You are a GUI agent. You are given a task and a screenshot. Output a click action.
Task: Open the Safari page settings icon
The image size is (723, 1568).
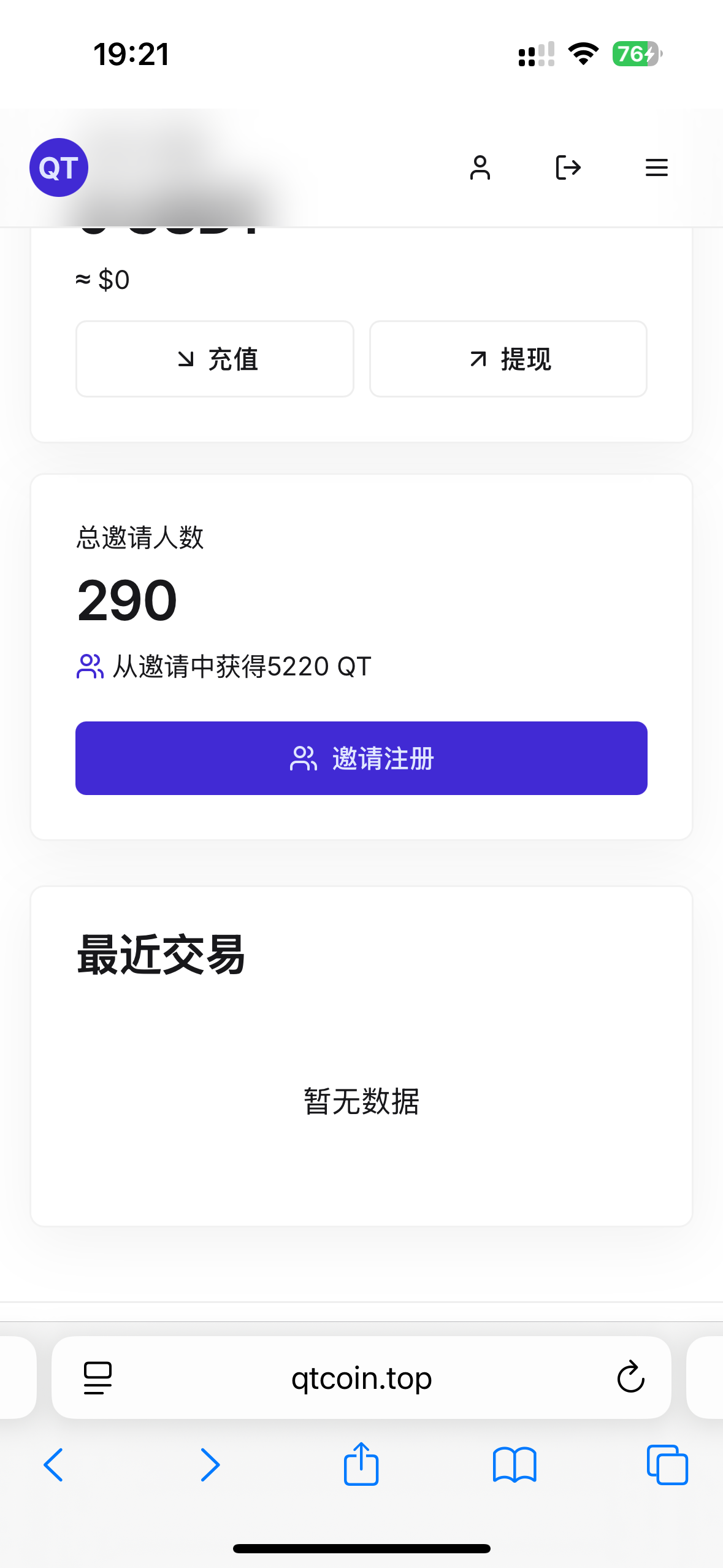98,1378
